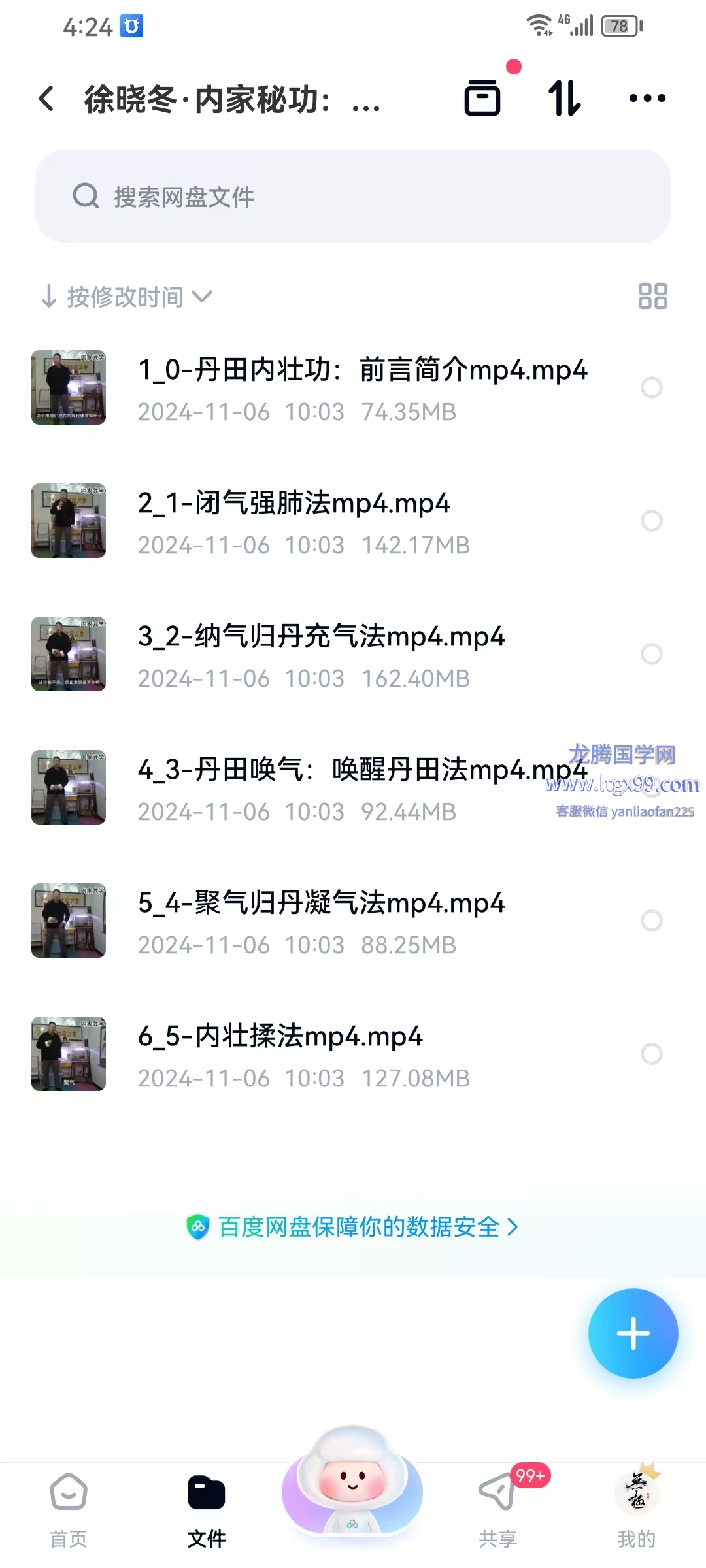
Task: Switch to the 我的 tab
Action: (x=636, y=1511)
